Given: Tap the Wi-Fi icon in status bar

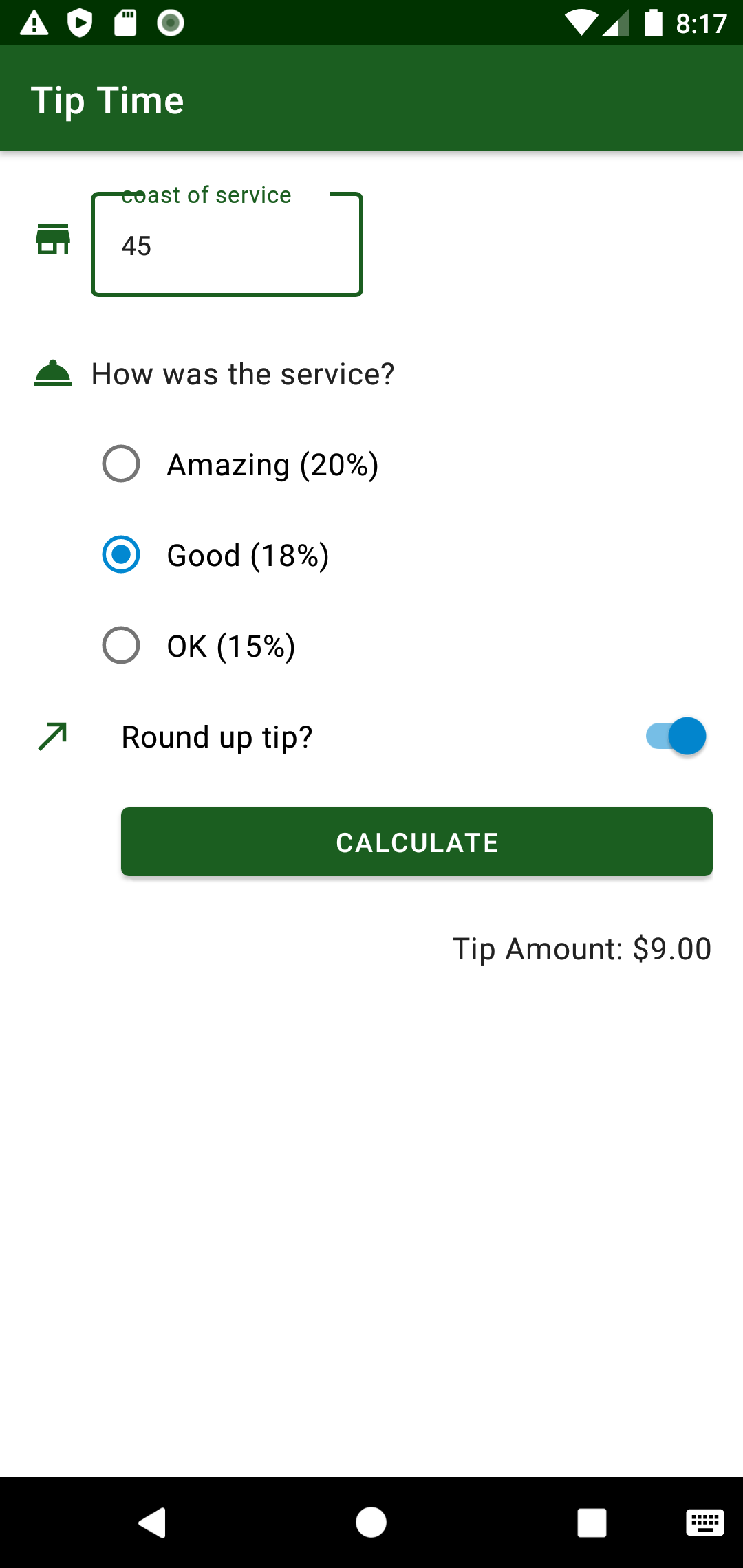Looking at the screenshot, I should [x=583, y=23].
